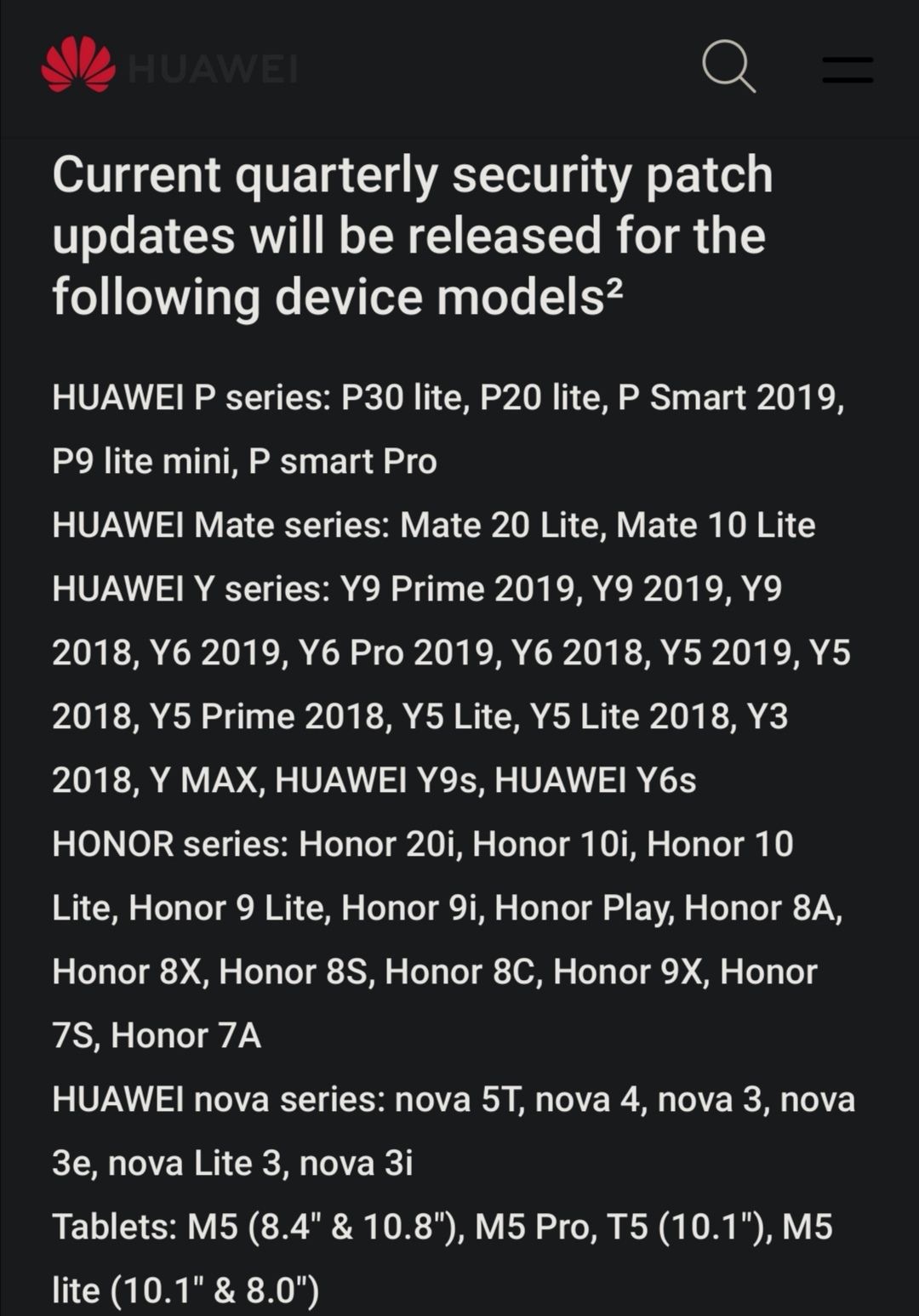
Task: Open the hamburger menu
Action: (x=848, y=69)
